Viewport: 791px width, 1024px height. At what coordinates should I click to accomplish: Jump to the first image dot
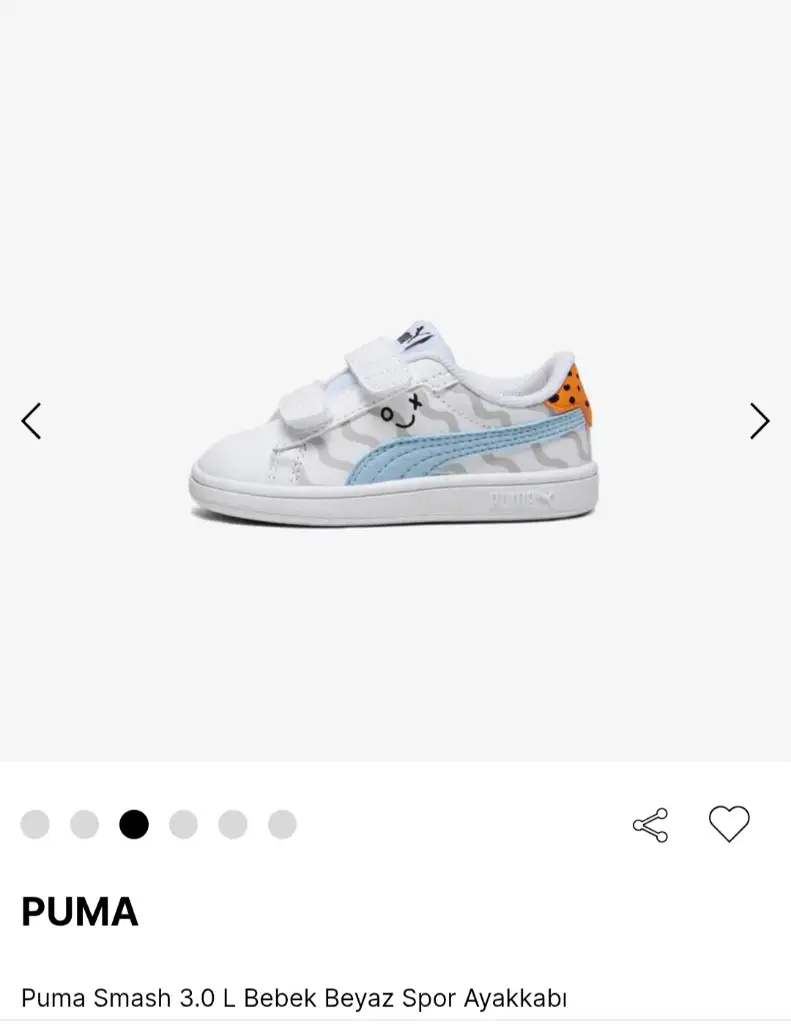pos(35,824)
